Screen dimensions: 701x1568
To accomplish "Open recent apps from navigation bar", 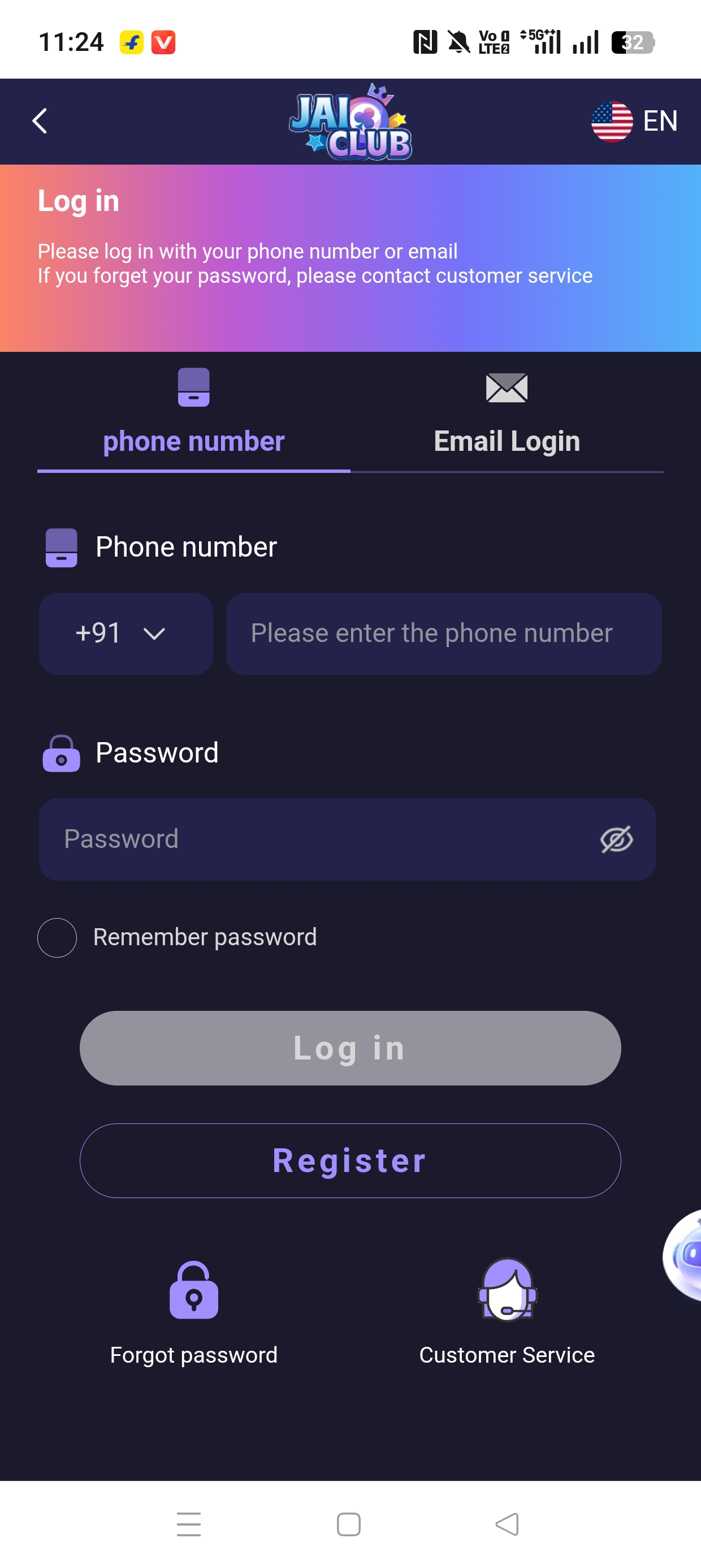I will click(189, 1524).
